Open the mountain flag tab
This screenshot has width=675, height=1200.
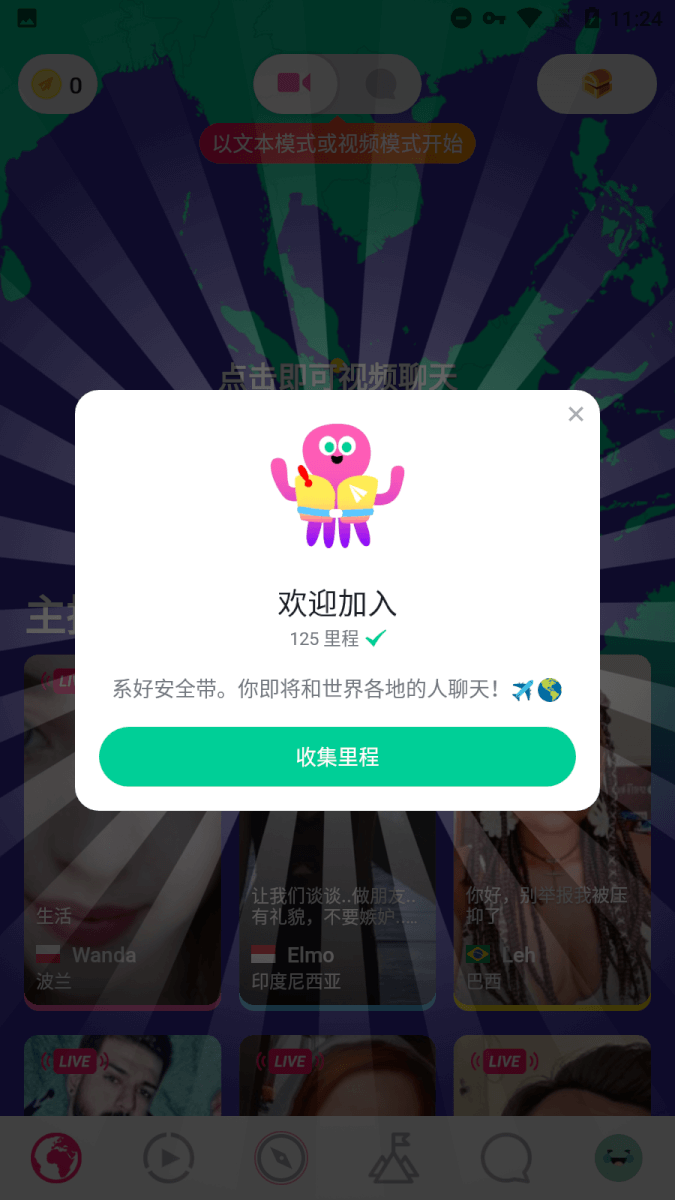point(393,1158)
